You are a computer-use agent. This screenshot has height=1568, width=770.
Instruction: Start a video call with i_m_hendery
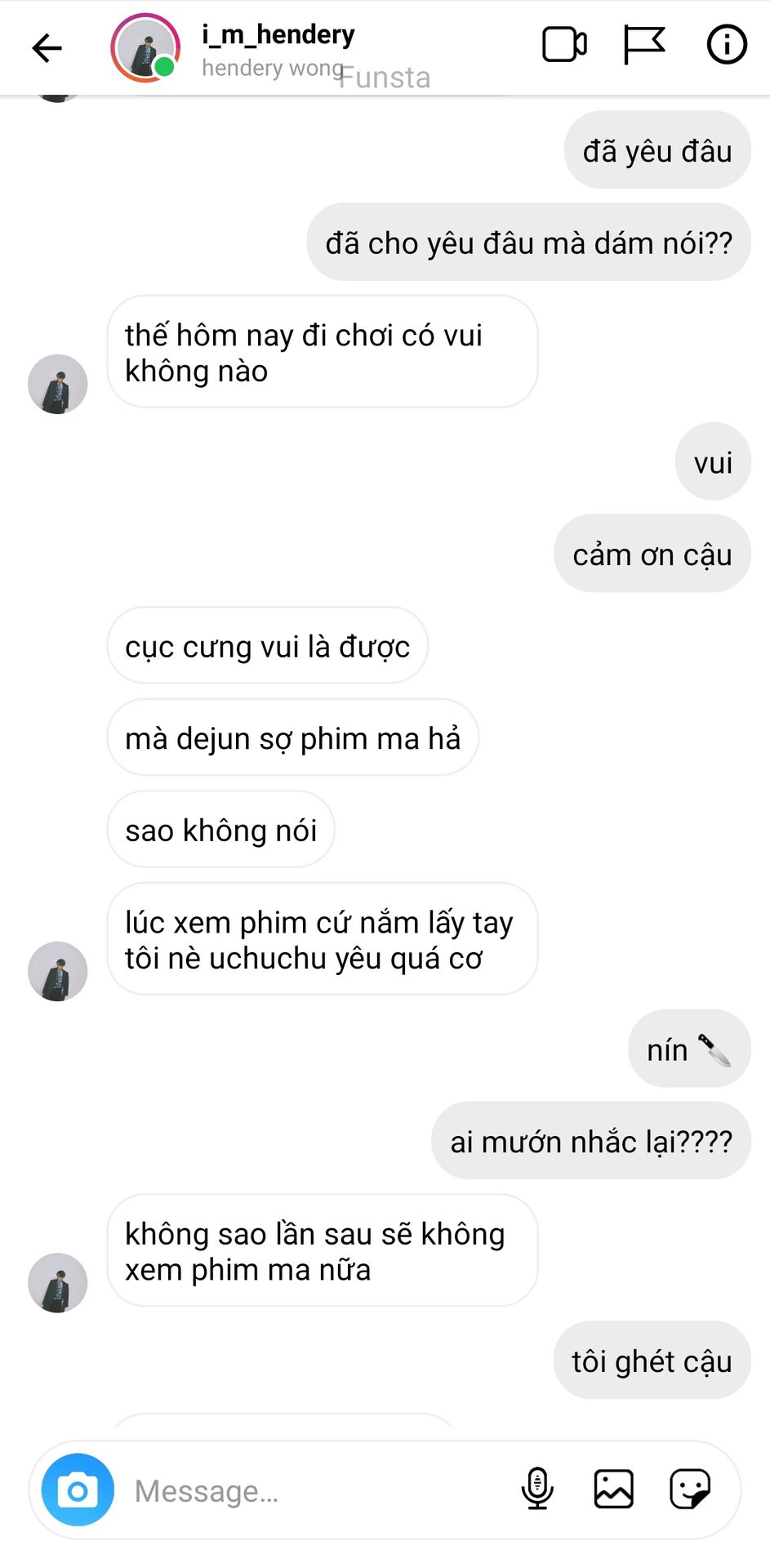tap(564, 45)
